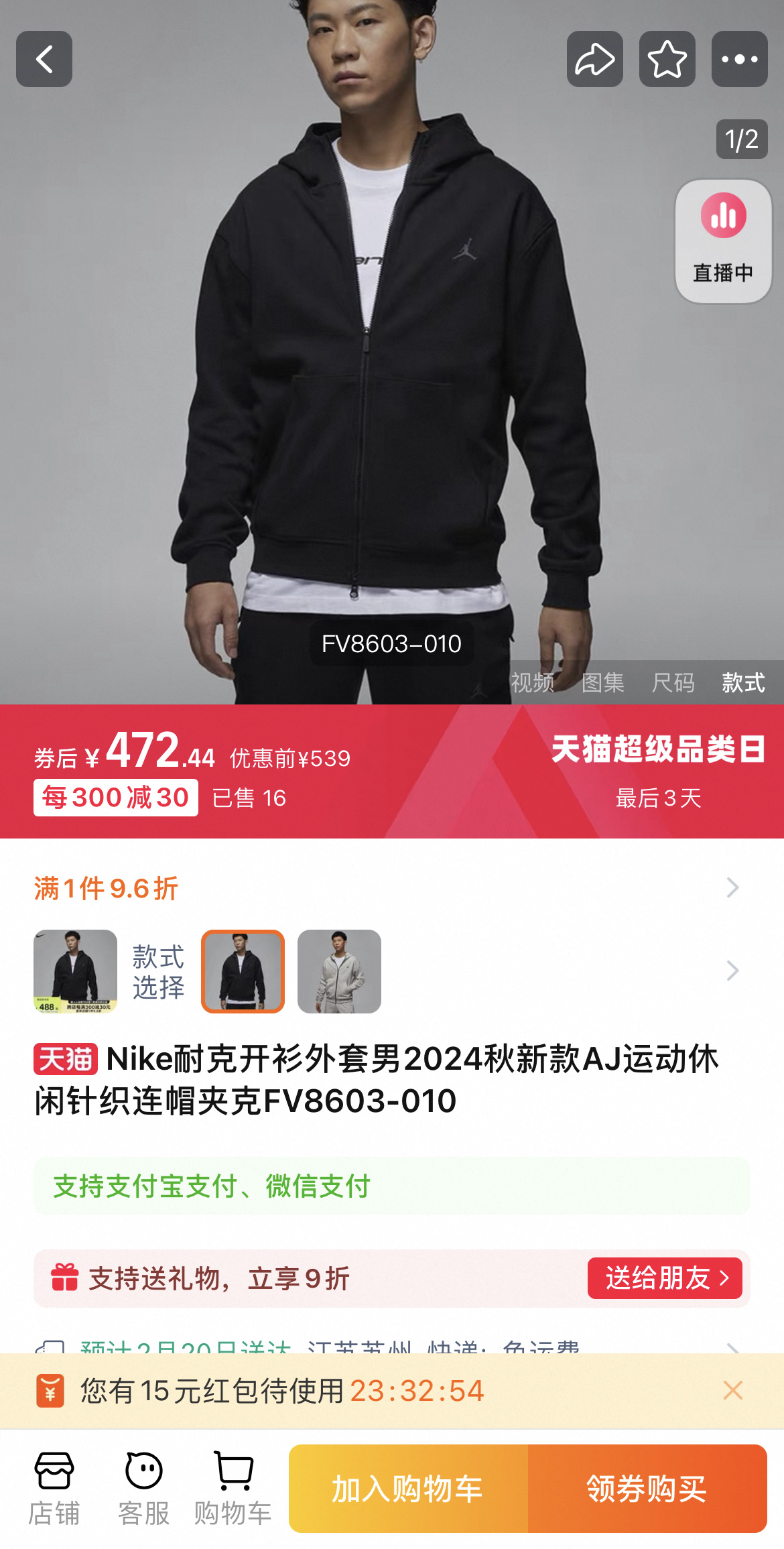
Task: Dismiss the 15元红包 reminder banner
Action: [733, 1390]
